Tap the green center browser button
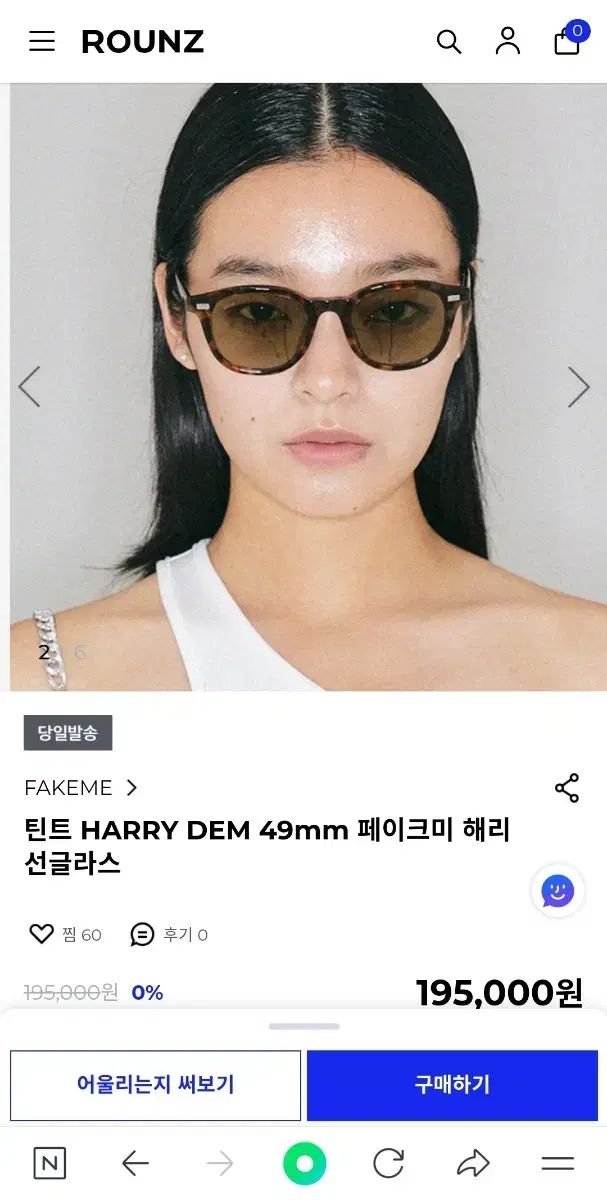 pos(304,1163)
